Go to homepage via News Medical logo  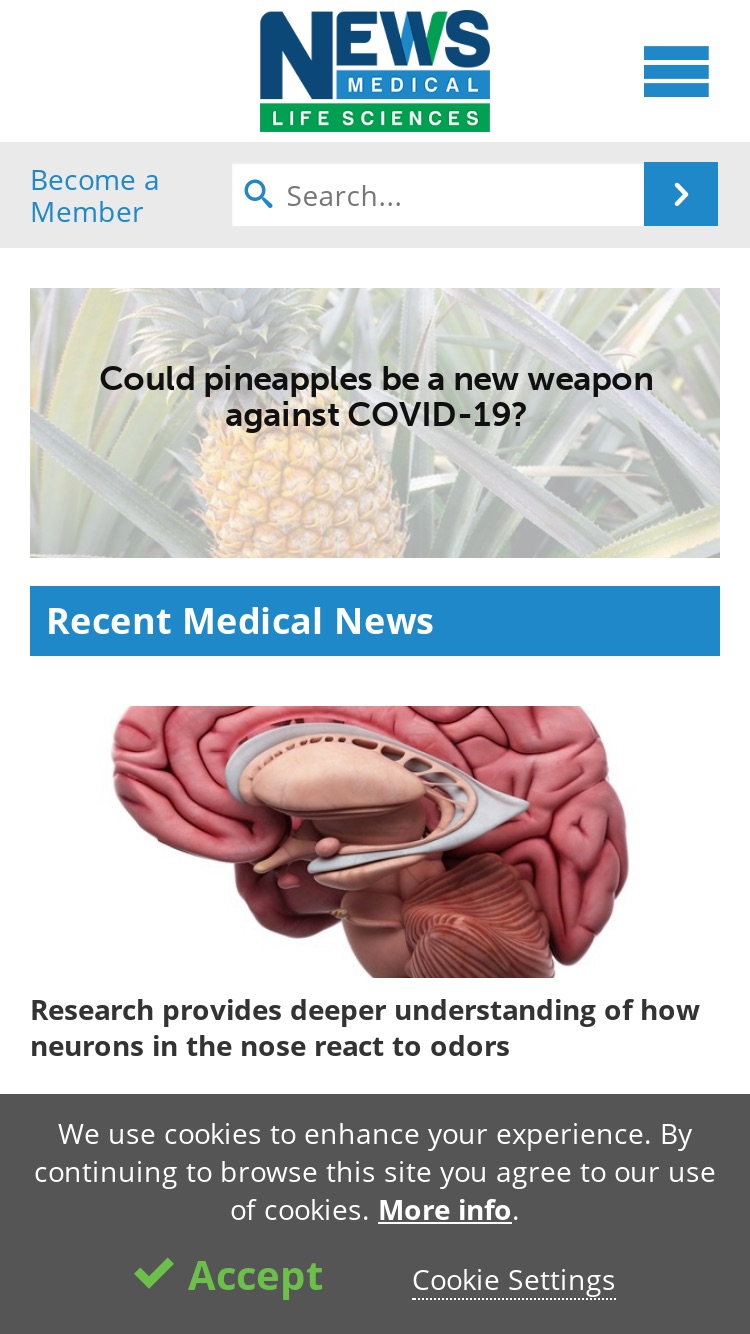tap(375, 71)
